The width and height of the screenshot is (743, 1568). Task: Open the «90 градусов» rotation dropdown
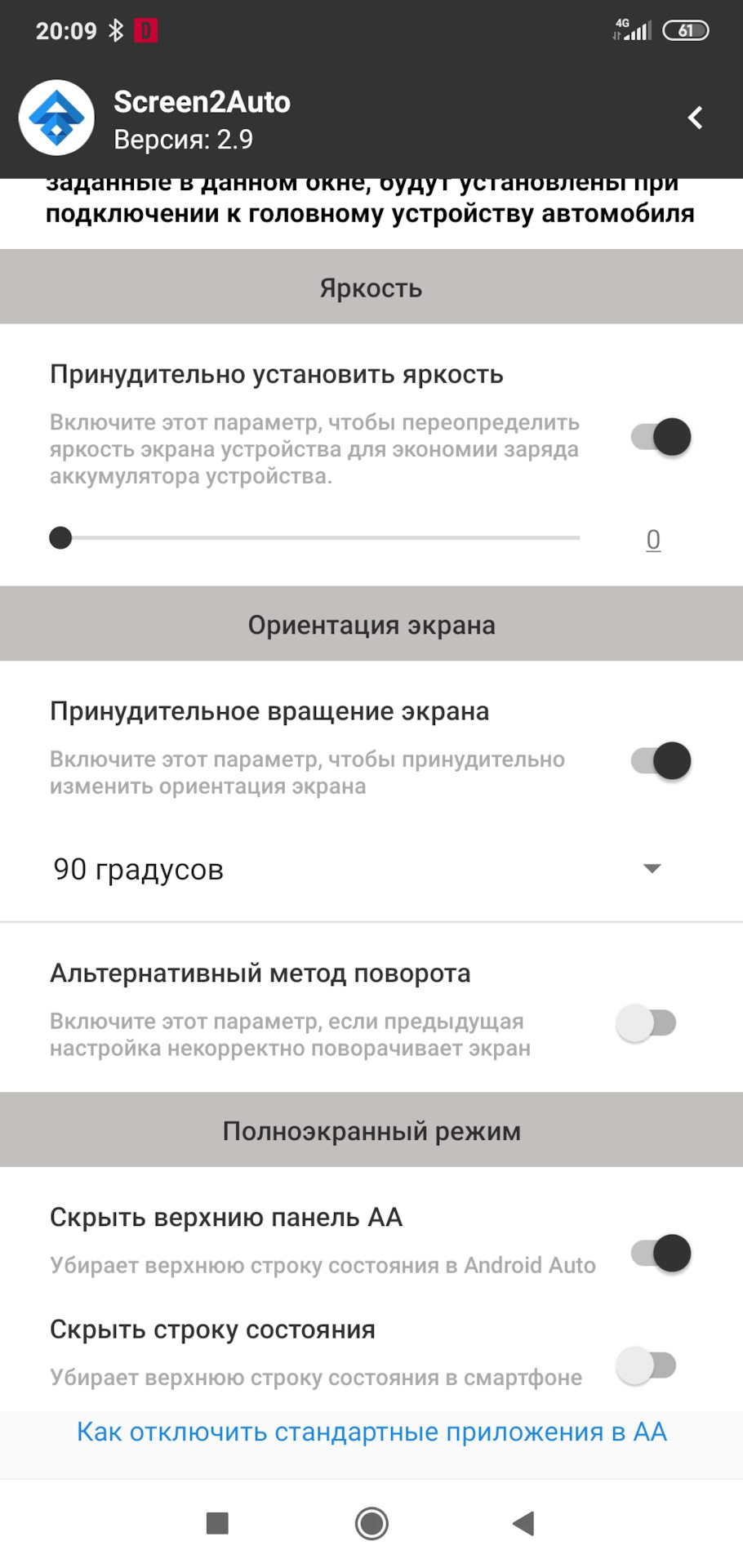coord(358,869)
